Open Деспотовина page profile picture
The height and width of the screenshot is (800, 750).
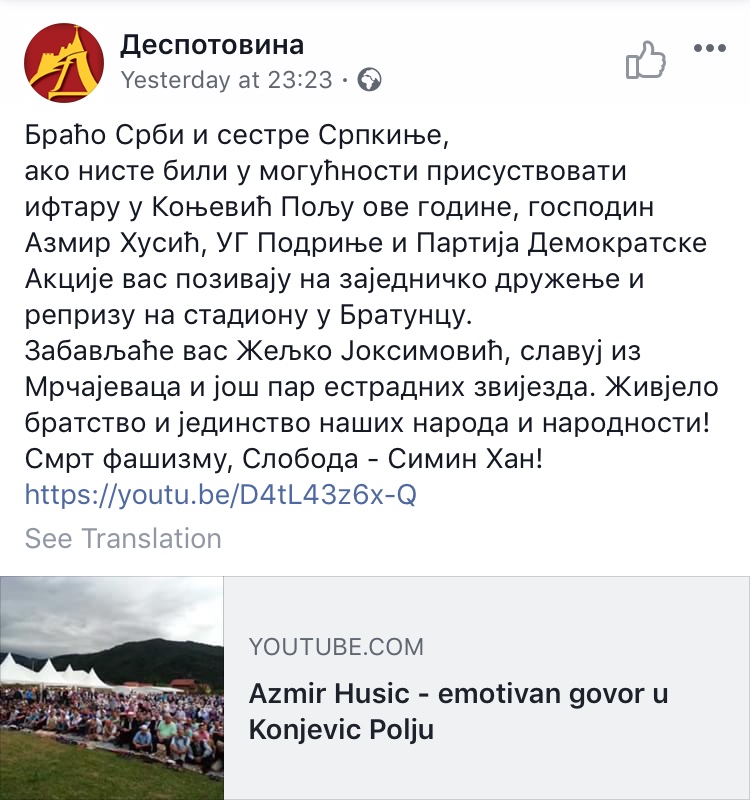tap(64, 64)
